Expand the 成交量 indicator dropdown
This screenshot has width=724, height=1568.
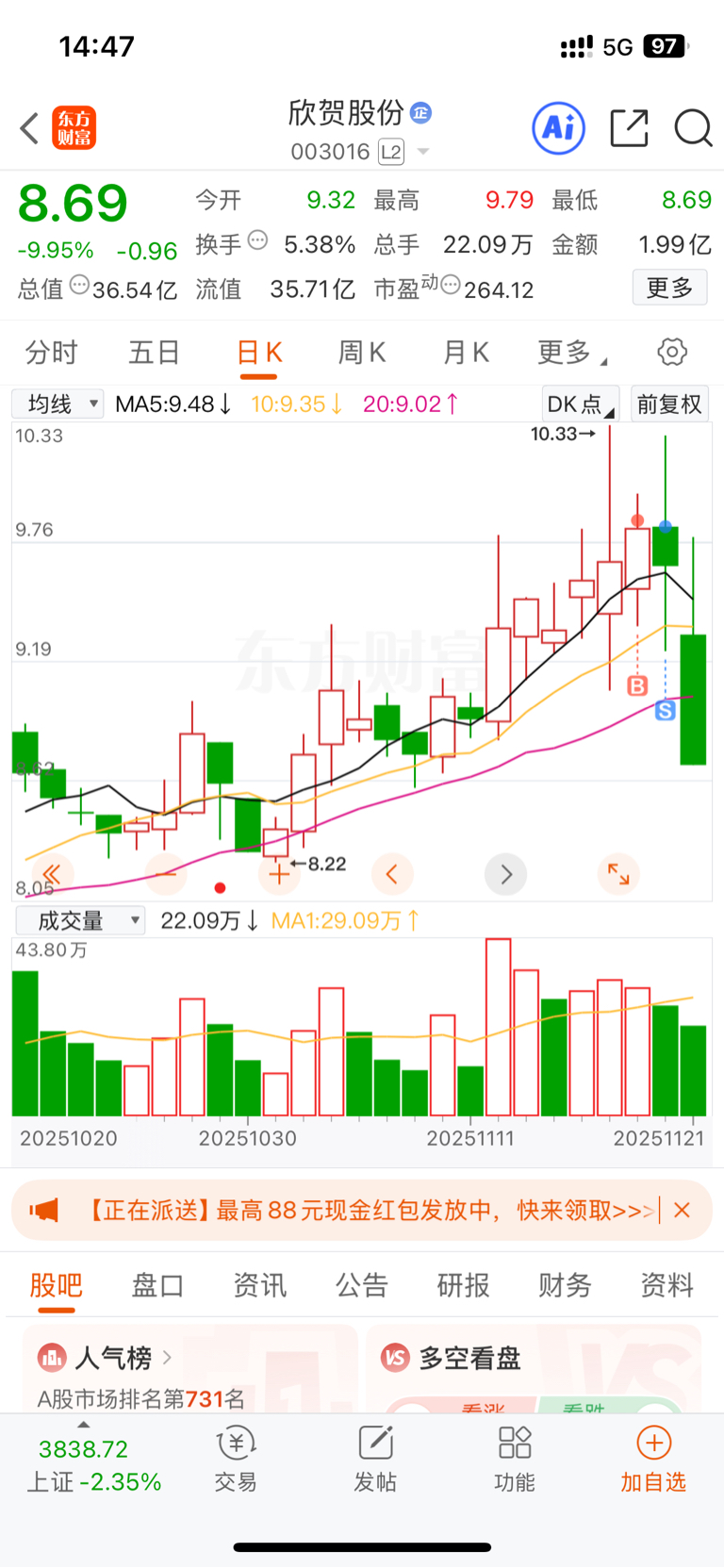pyautogui.click(x=81, y=920)
